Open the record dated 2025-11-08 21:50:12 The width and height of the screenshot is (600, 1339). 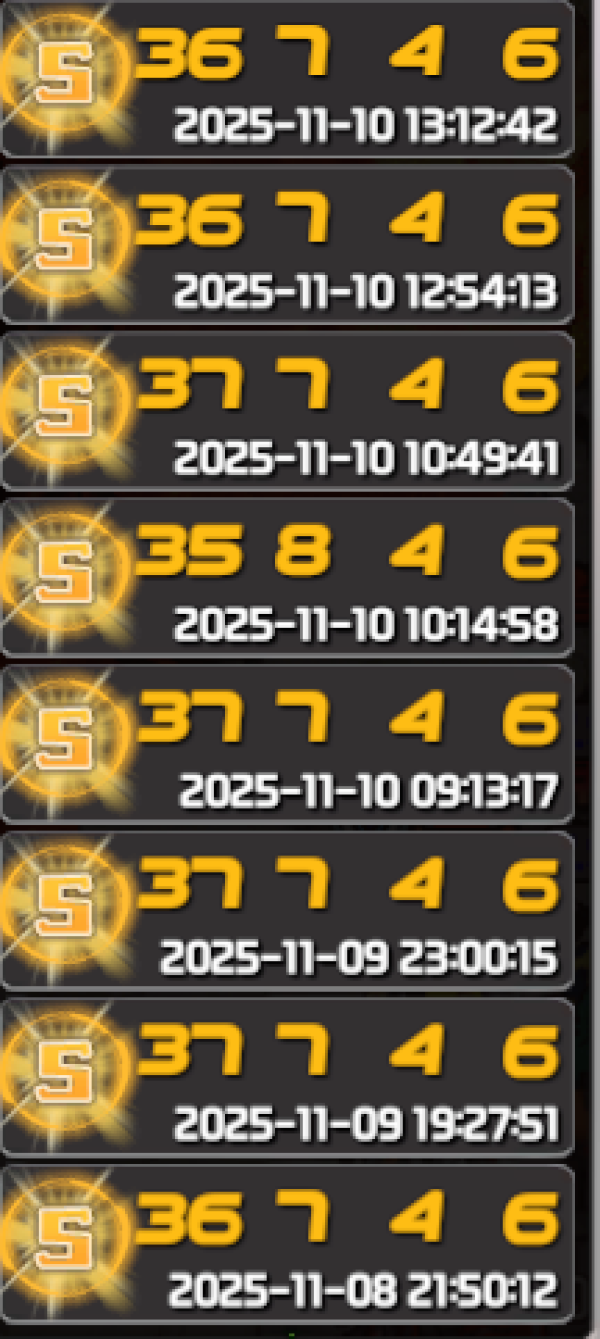(288, 1243)
